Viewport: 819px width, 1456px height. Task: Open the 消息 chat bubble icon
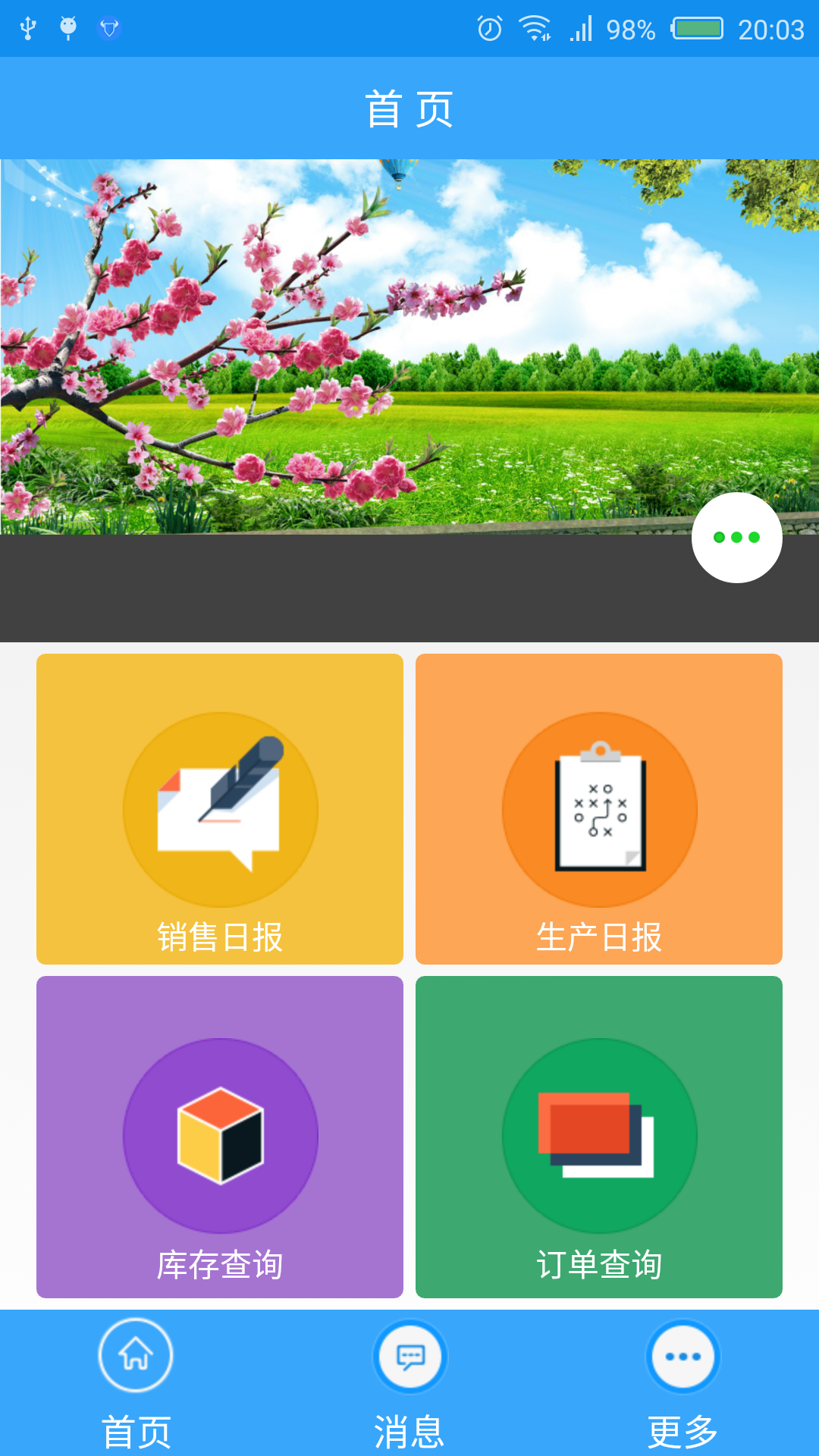(409, 1357)
